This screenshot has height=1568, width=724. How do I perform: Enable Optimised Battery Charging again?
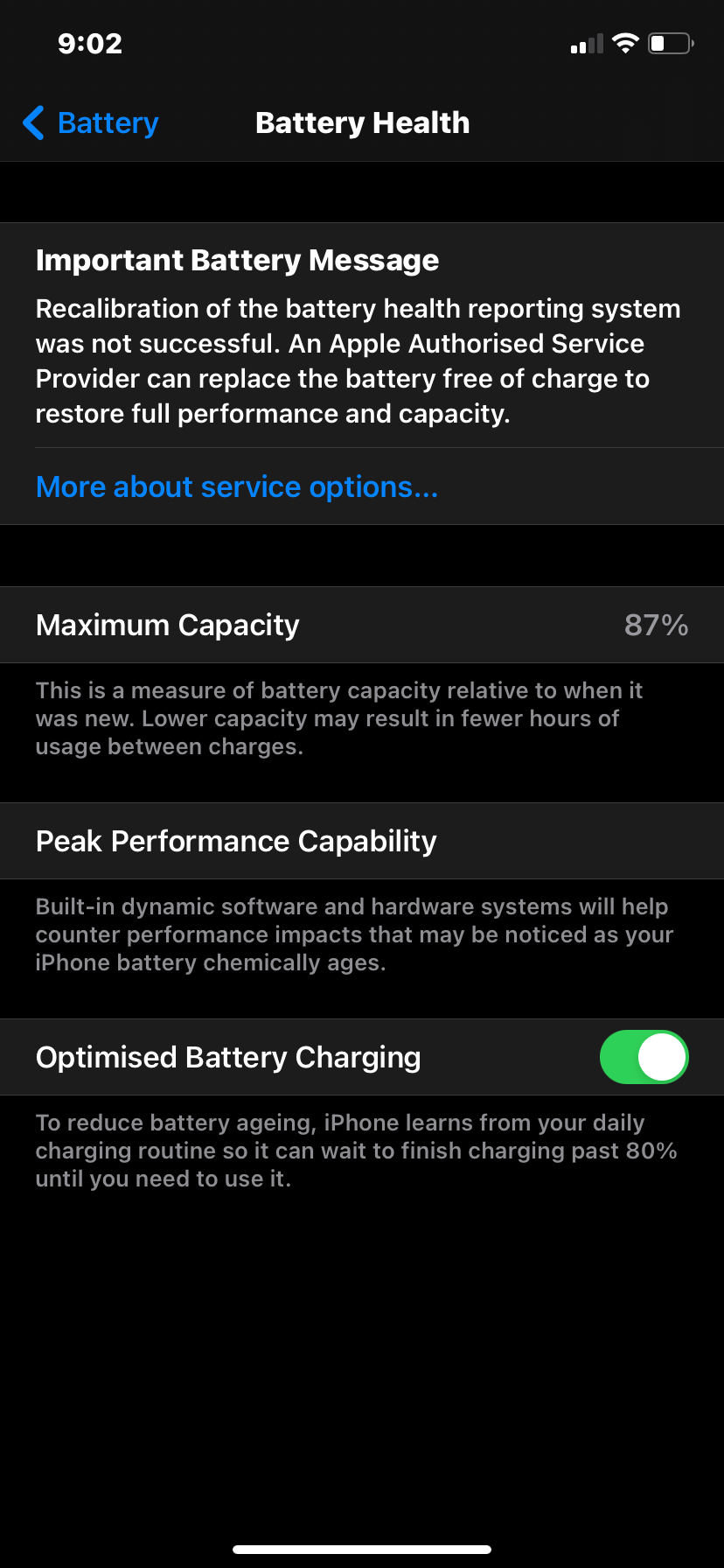coord(644,1057)
